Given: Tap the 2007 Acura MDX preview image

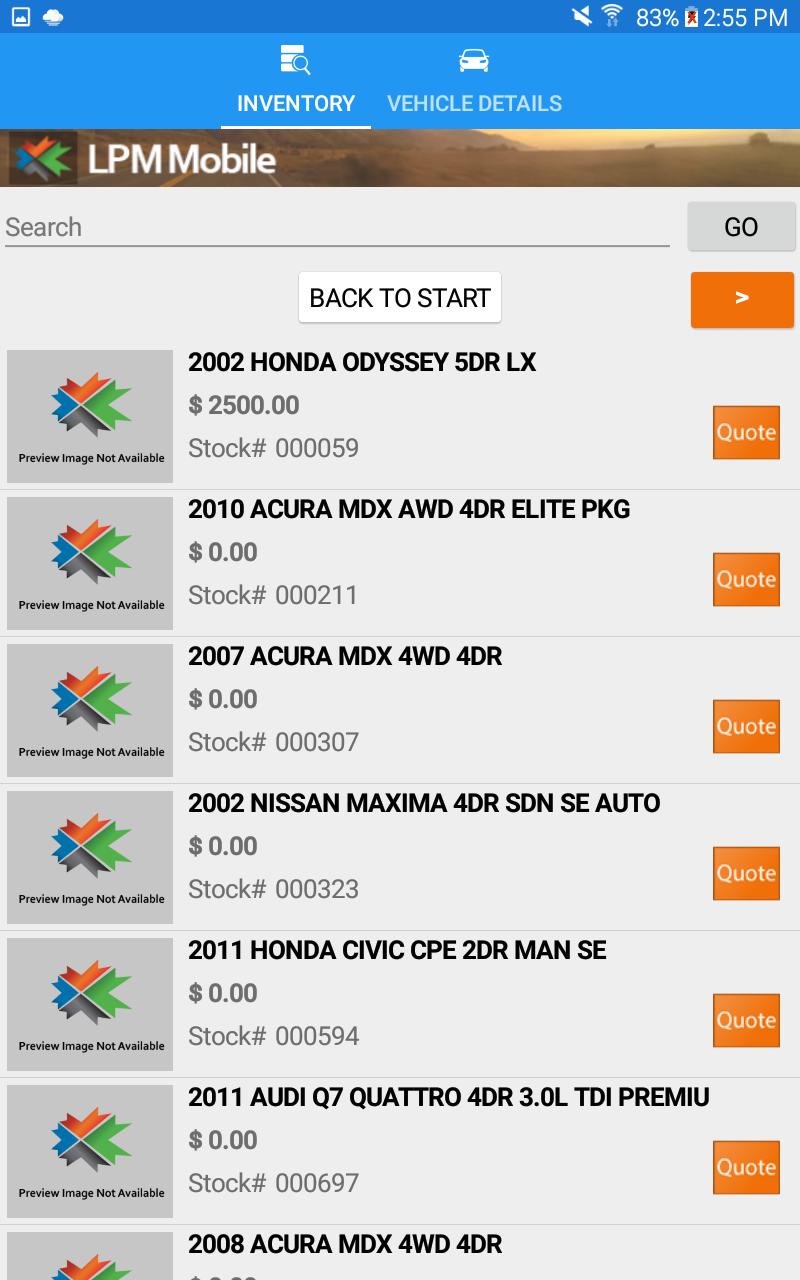Looking at the screenshot, I should (89, 710).
